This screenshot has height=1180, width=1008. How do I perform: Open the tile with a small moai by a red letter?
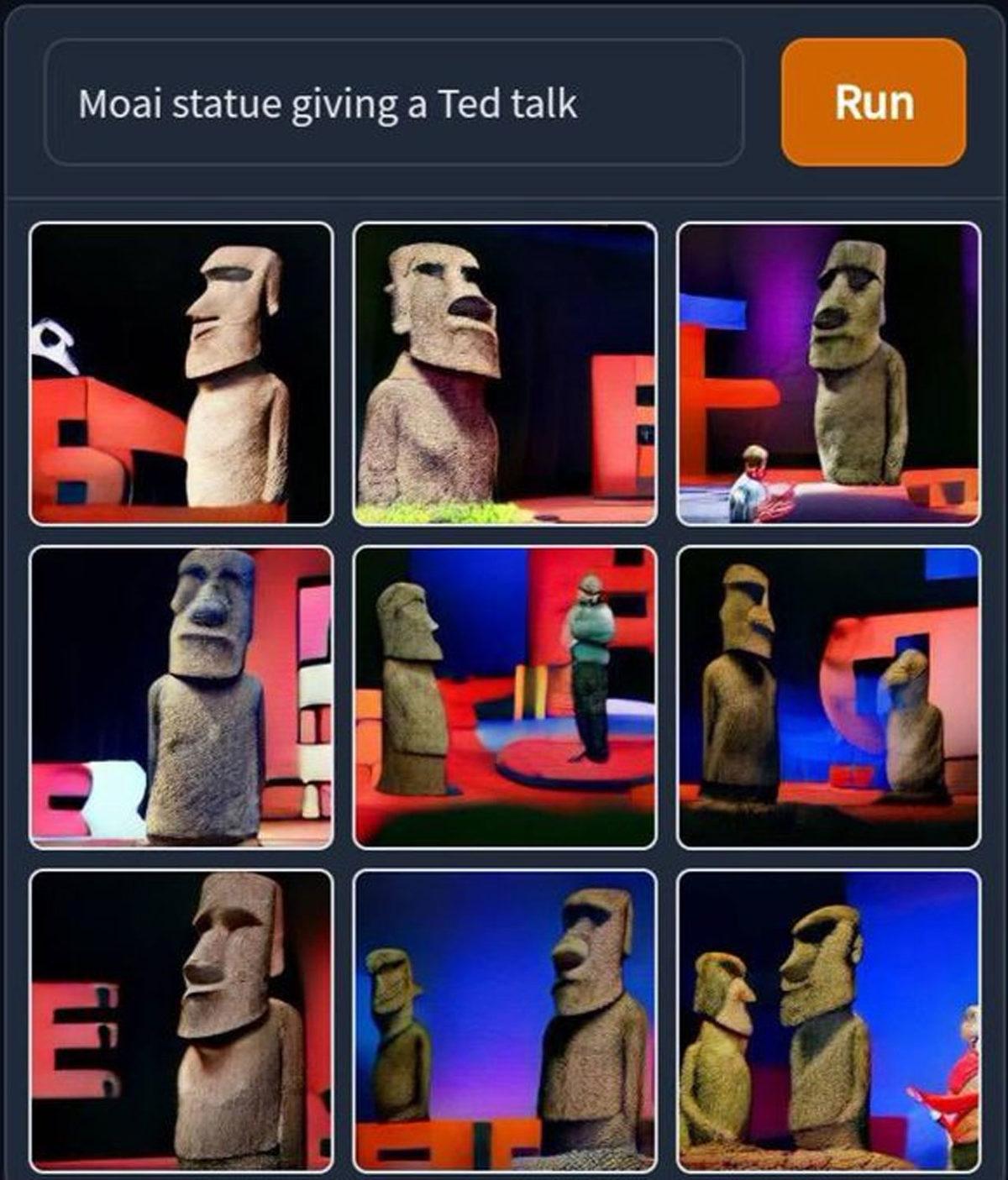click(x=828, y=697)
